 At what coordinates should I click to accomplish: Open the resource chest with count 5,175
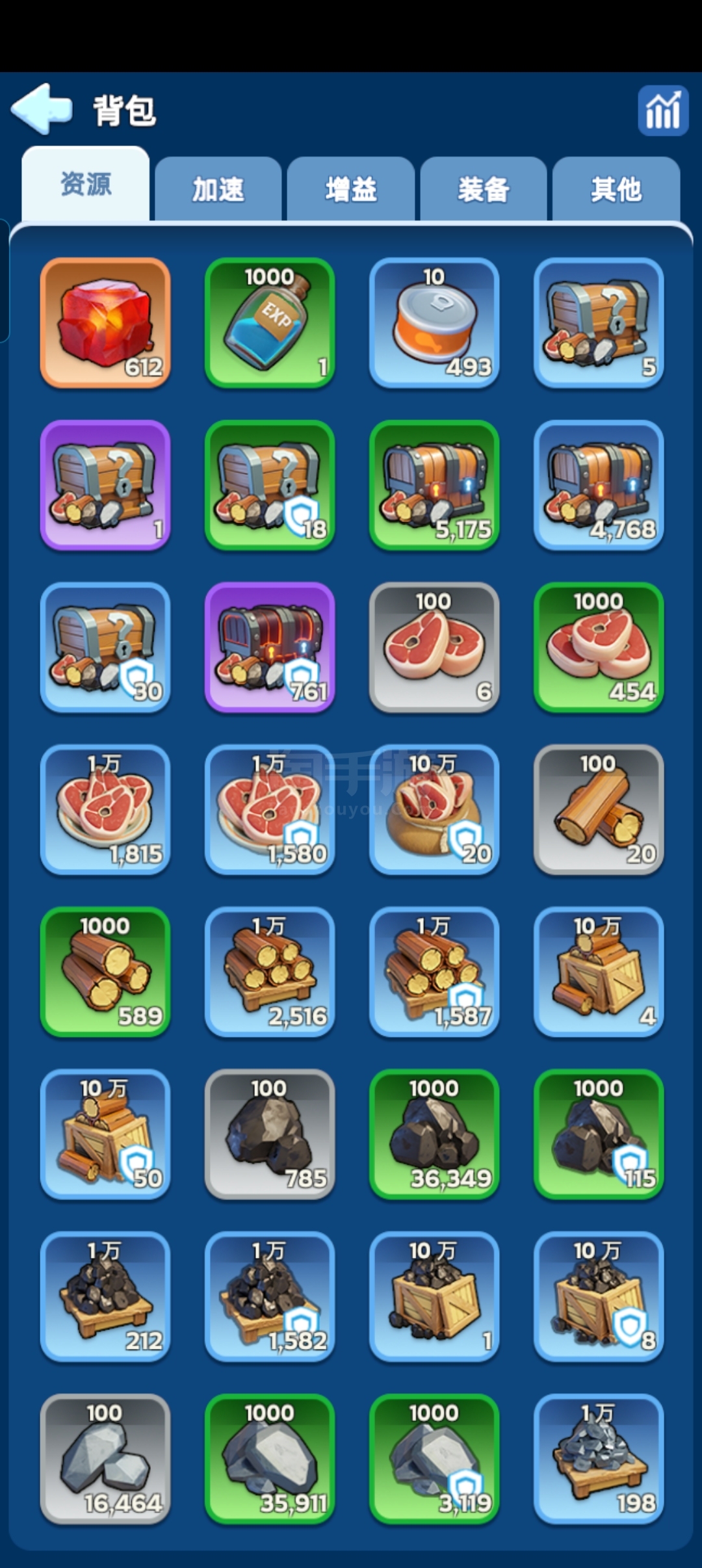point(434,486)
